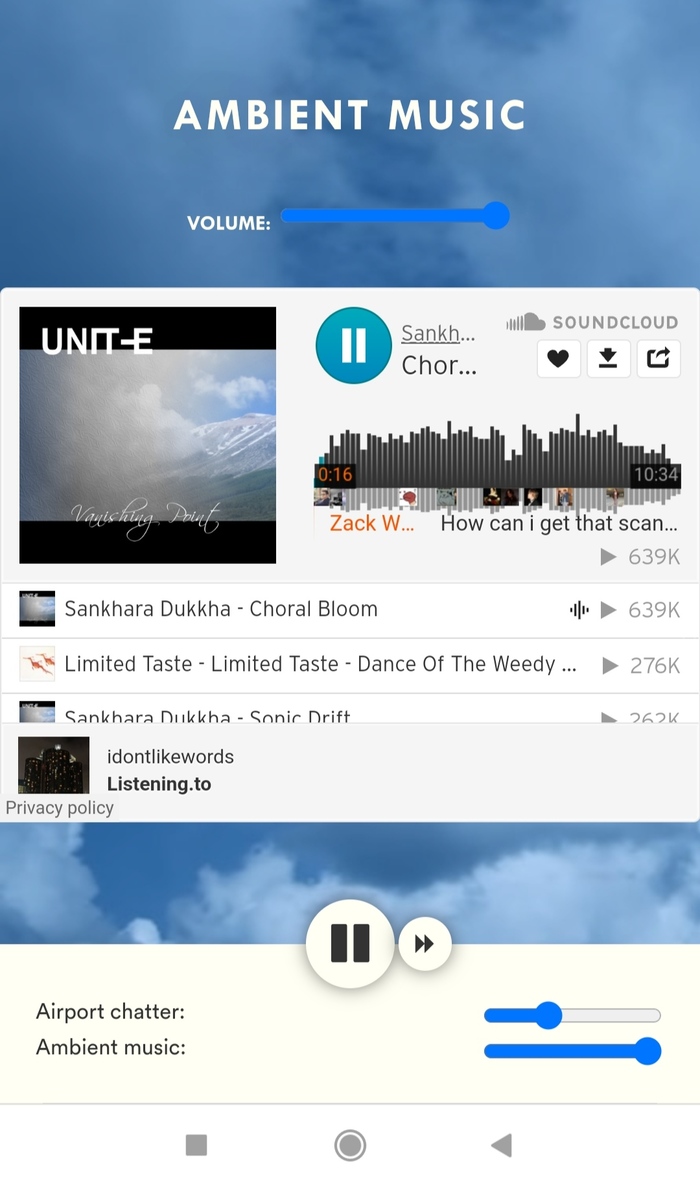Pause all sounds with bottom pause button
This screenshot has width=700, height=1187.
point(350,943)
